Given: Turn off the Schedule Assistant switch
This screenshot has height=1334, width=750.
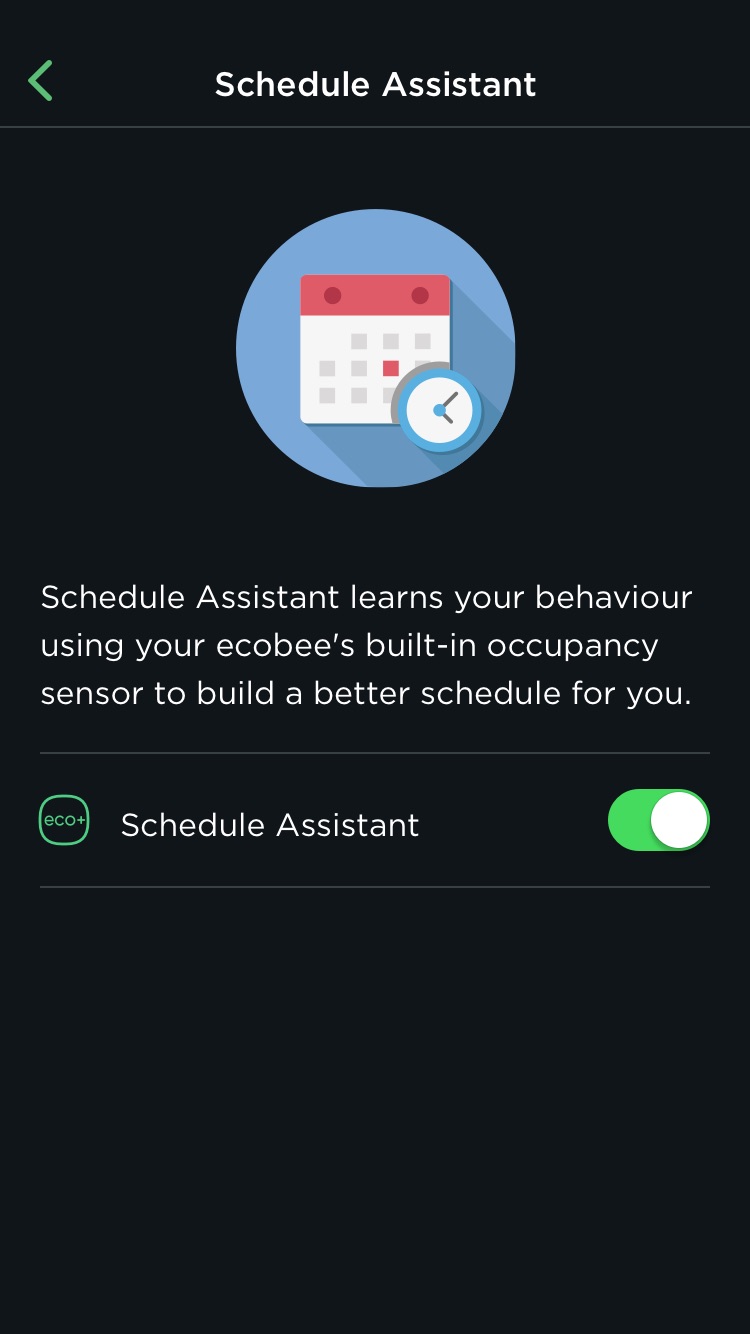Looking at the screenshot, I should pyautogui.click(x=659, y=820).
